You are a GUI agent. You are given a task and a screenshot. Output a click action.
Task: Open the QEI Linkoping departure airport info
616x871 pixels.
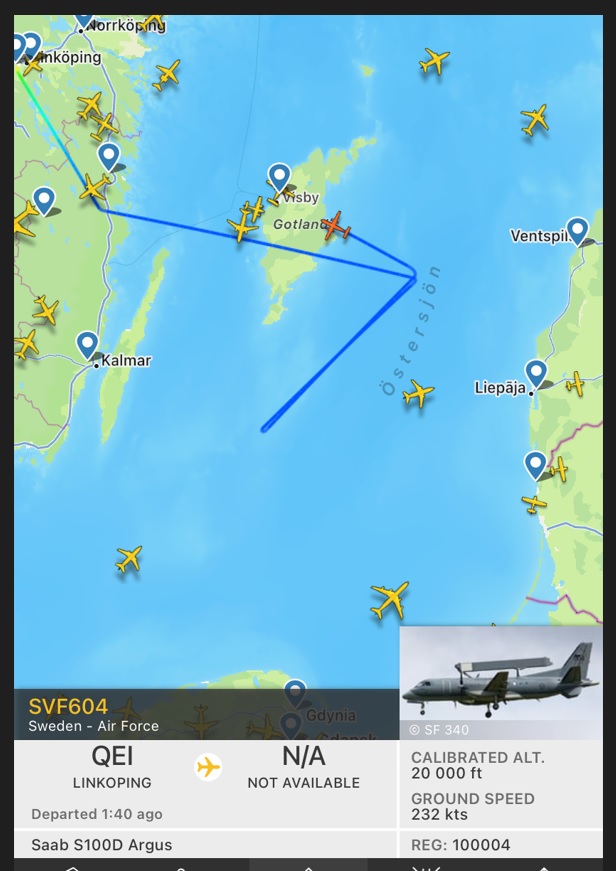pyautogui.click(x=112, y=766)
